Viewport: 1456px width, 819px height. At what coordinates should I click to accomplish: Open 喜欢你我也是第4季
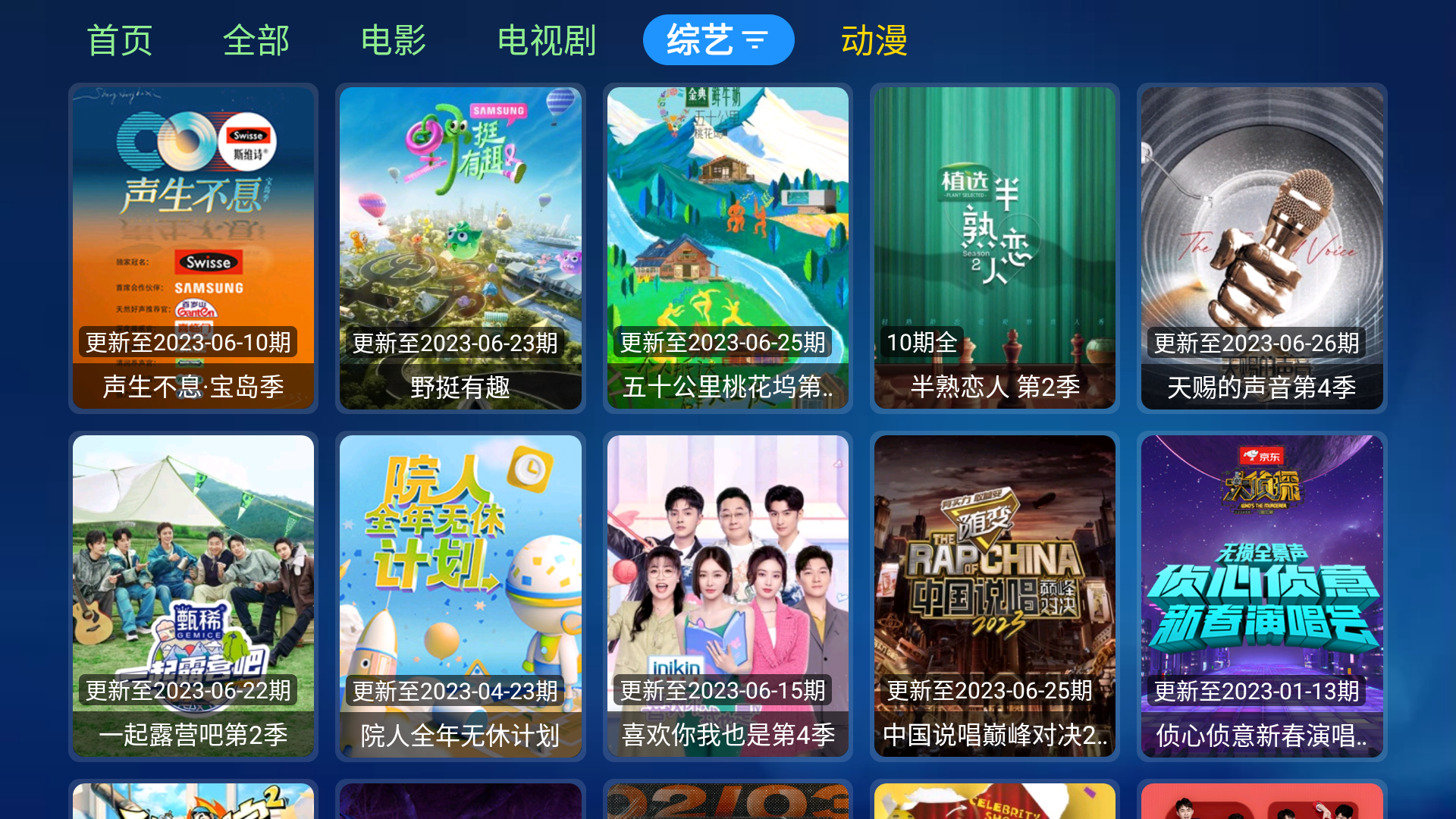[728, 596]
